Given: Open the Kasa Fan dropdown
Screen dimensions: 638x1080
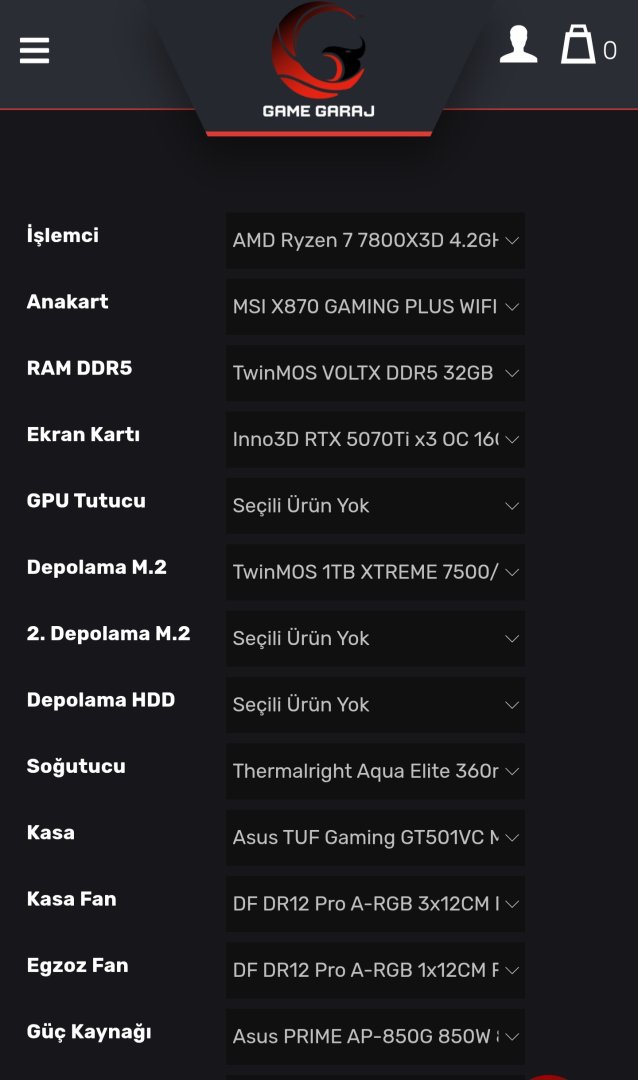Looking at the screenshot, I should pos(375,904).
